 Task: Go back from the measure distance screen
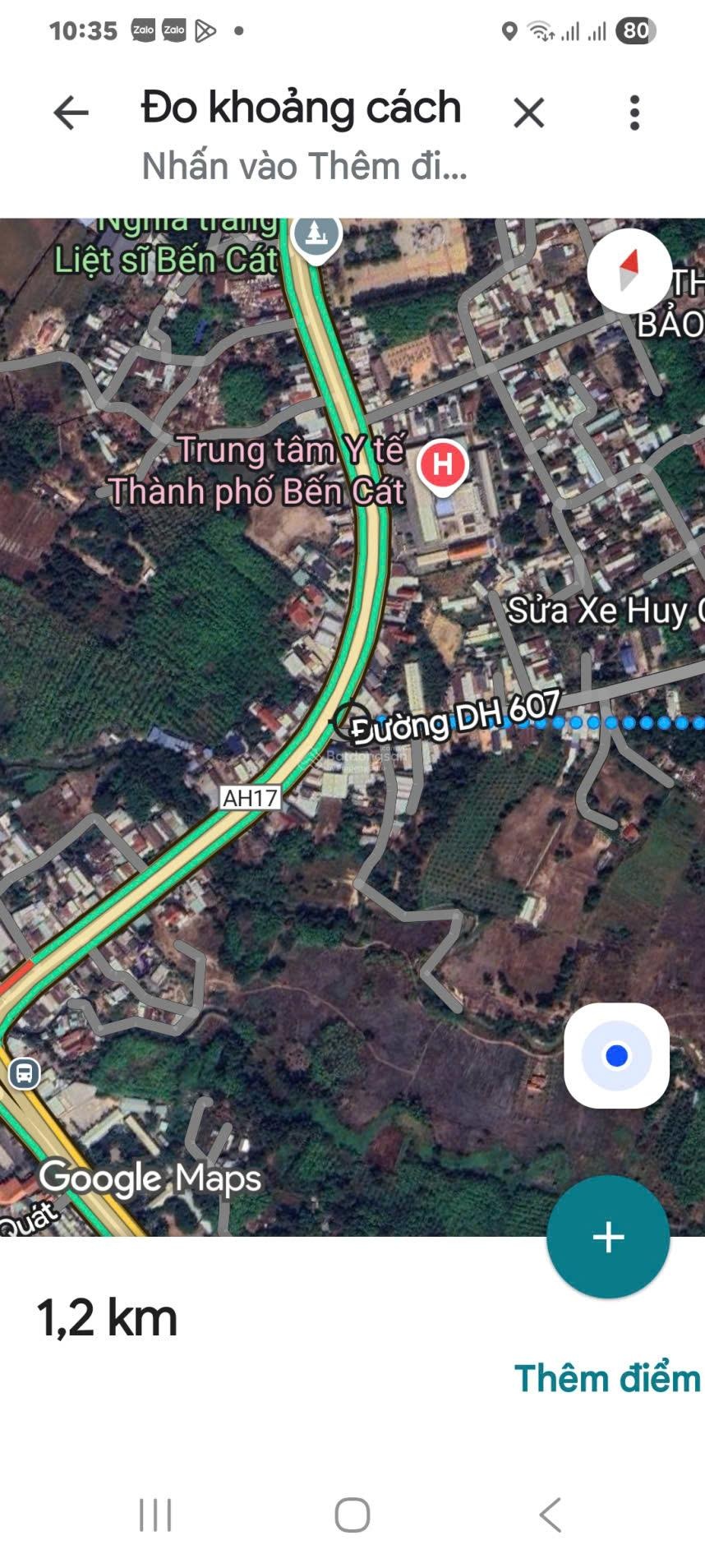click(x=71, y=113)
